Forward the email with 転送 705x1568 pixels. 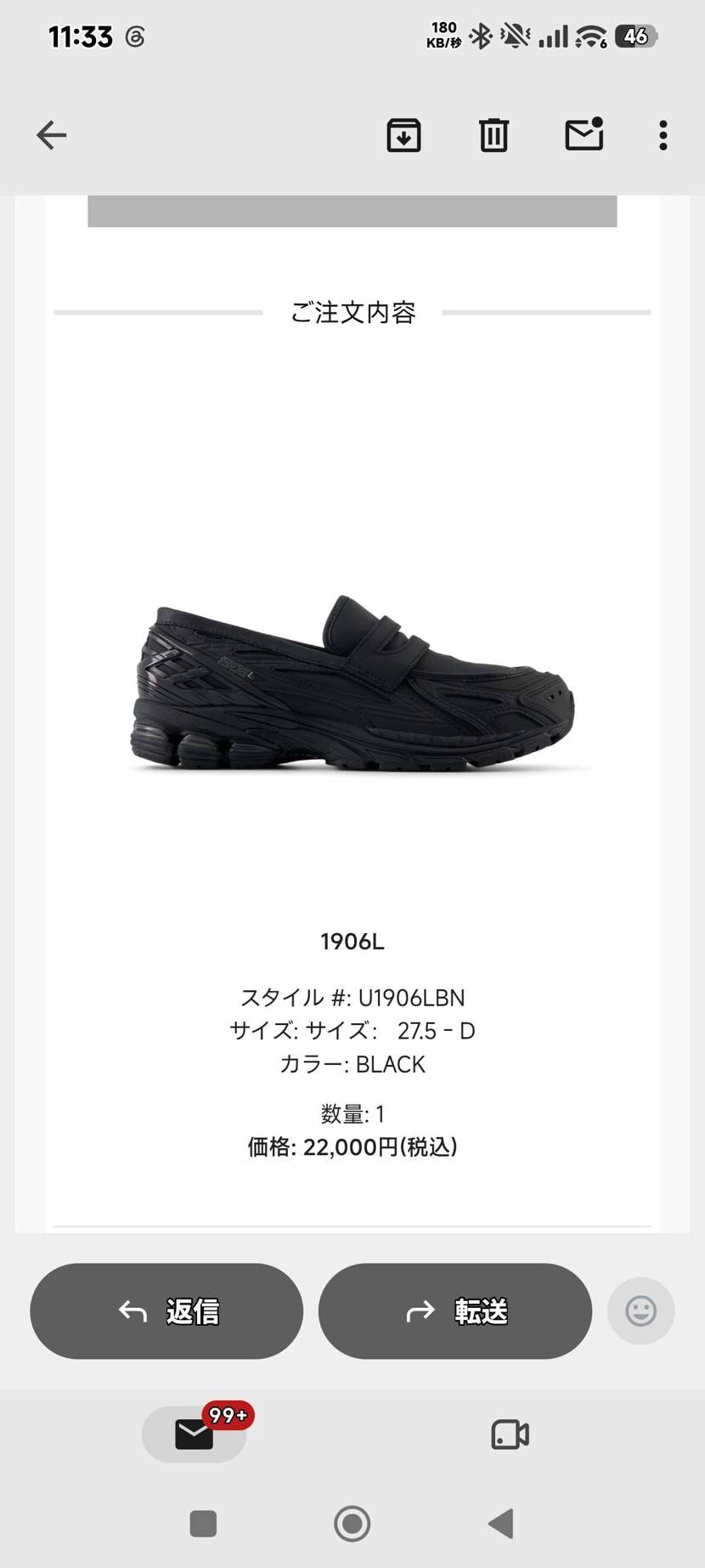[x=455, y=1311]
